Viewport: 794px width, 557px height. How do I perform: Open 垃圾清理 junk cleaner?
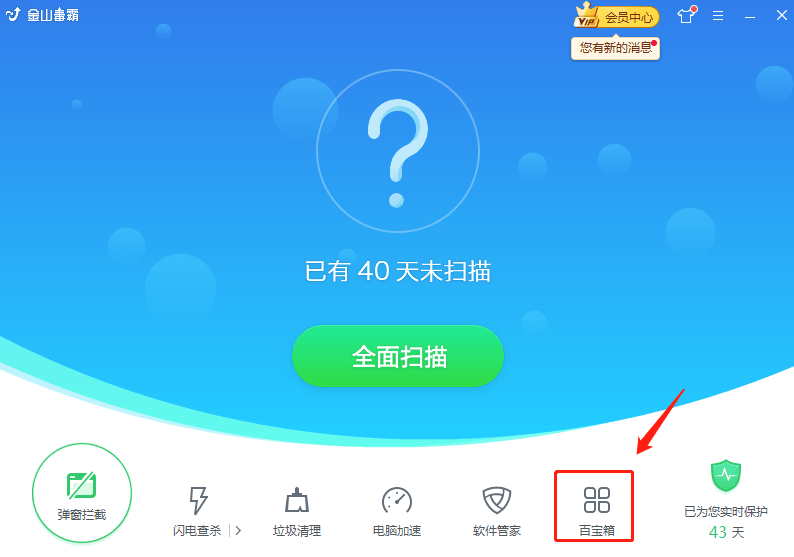297,510
